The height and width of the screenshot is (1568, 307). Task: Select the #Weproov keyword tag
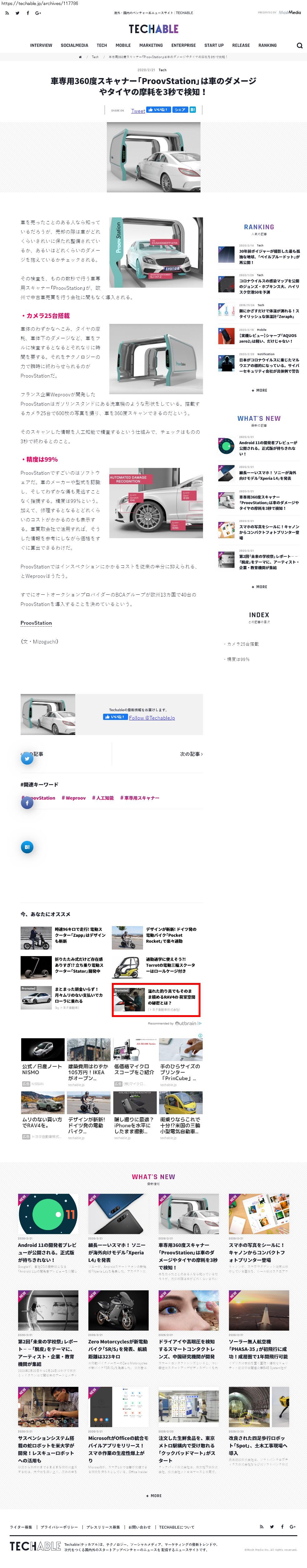(x=74, y=797)
